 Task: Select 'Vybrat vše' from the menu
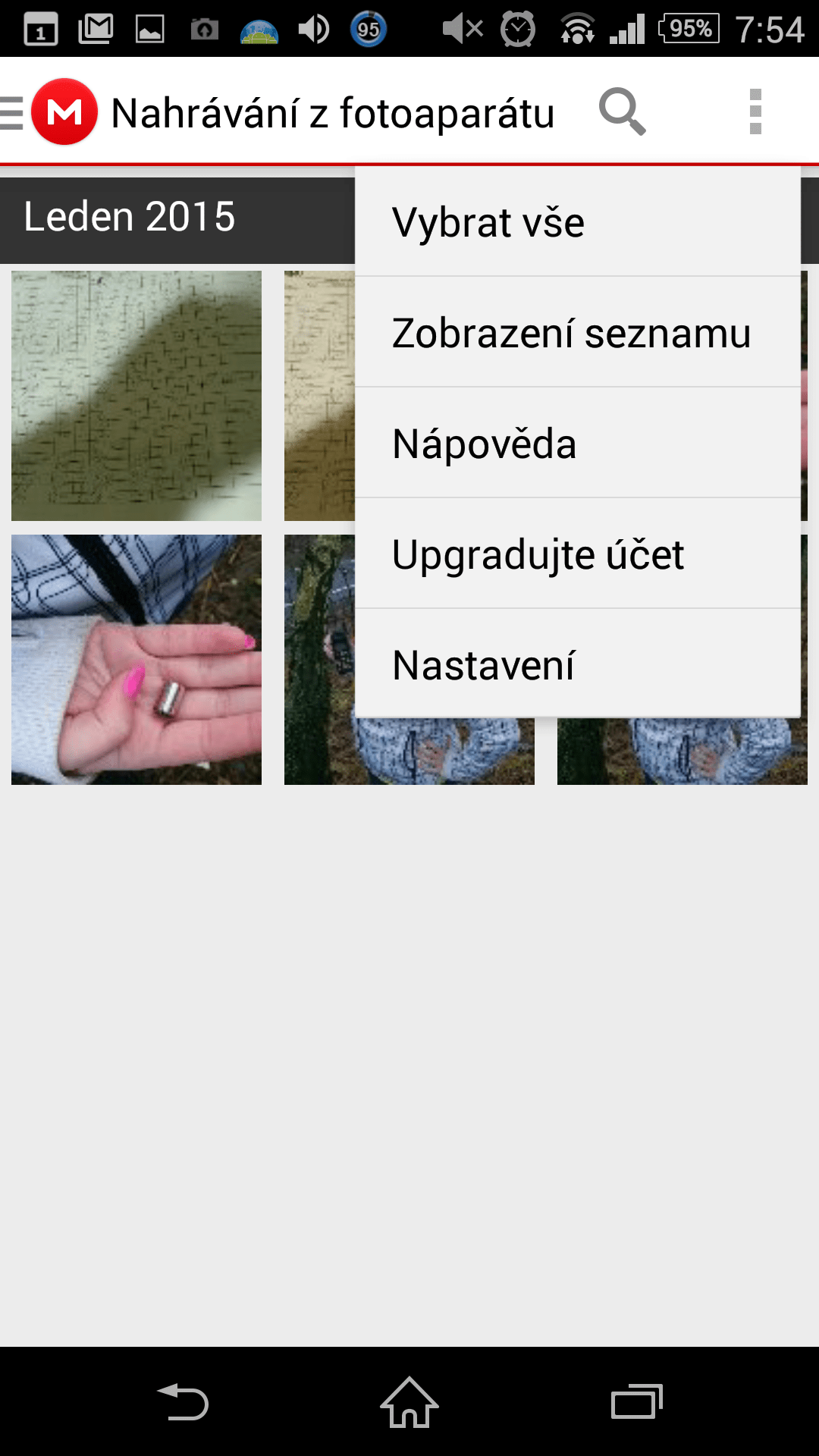click(x=577, y=222)
